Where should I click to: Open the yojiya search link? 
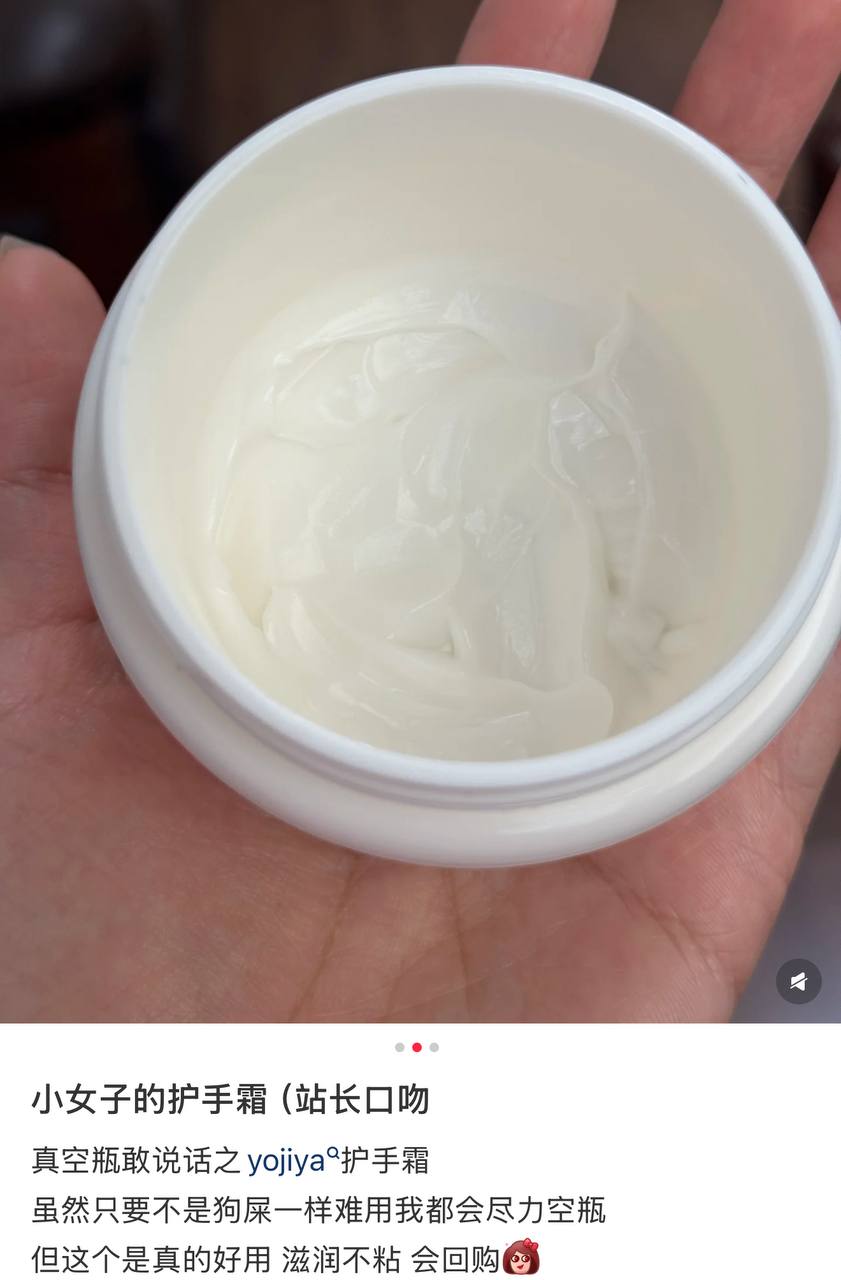pos(292,1161)
